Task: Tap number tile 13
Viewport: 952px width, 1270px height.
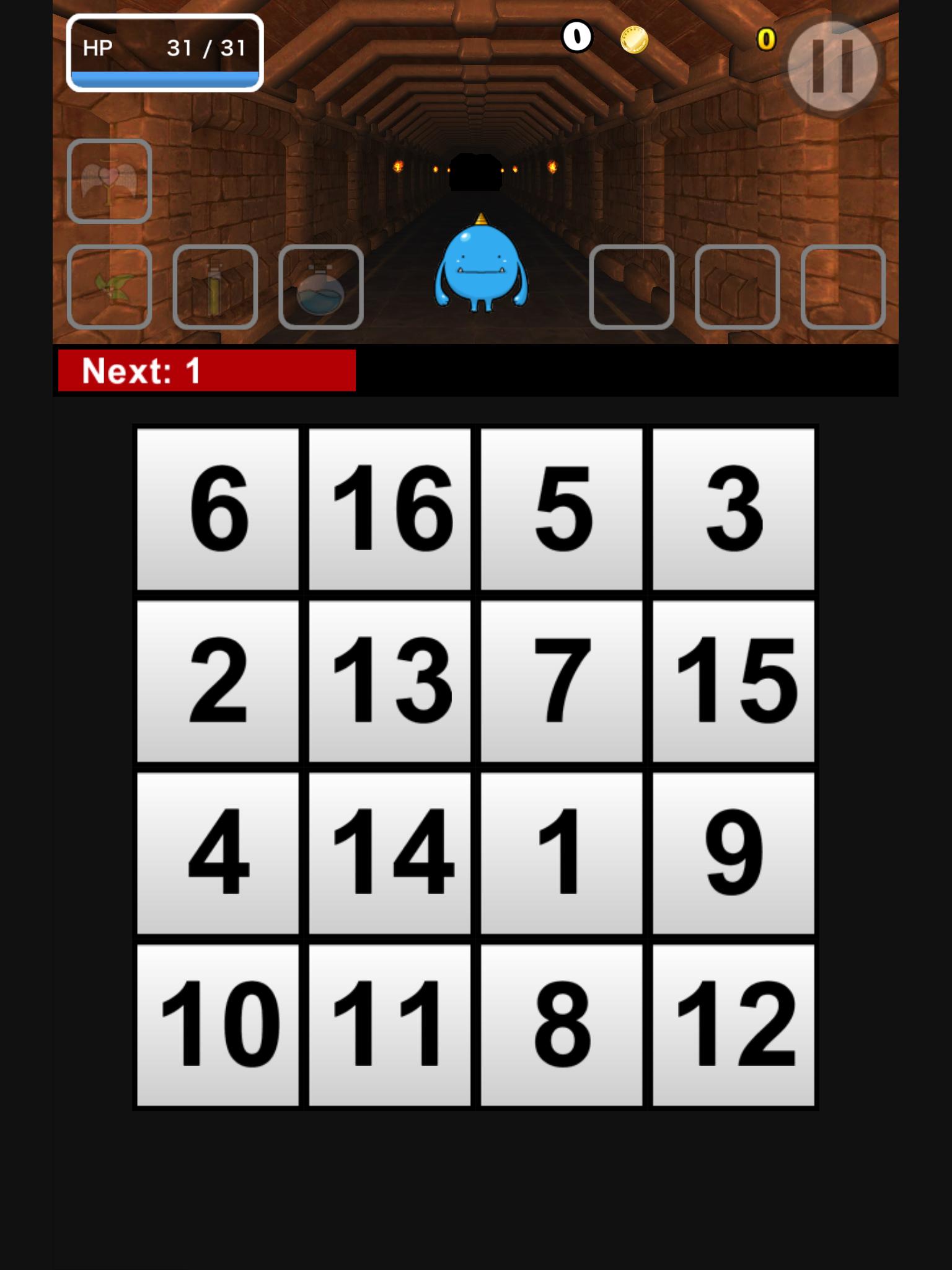Action: [389, 681]
